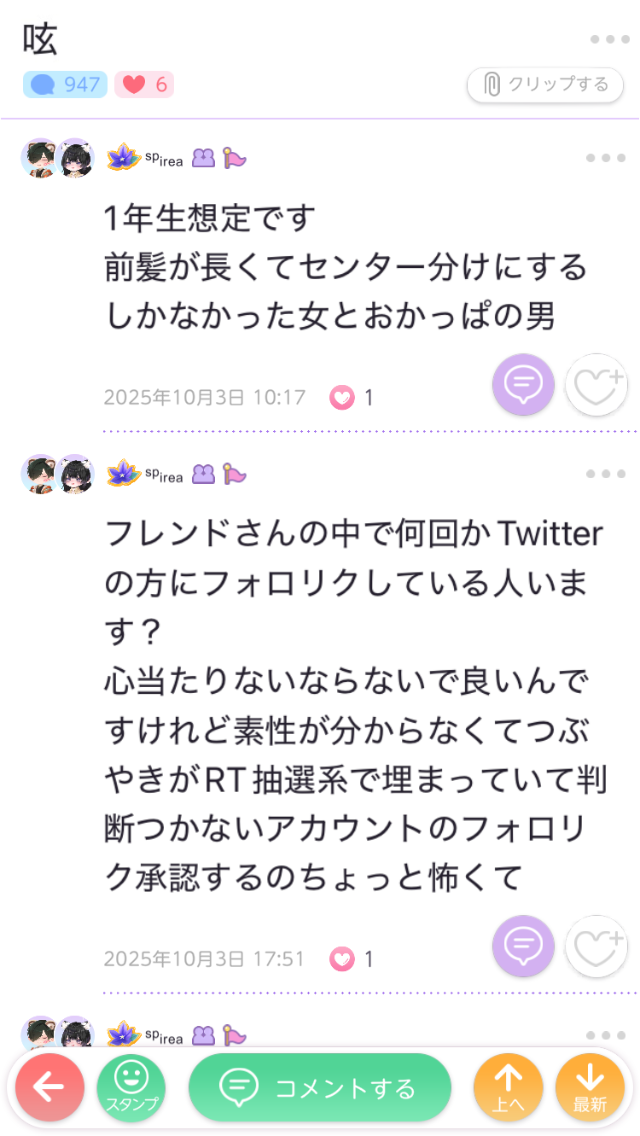Image resolution: width=640 pixels, height=1136 pixels.
Task: Tap the クリップする button
Action: [x=546, y=85]
